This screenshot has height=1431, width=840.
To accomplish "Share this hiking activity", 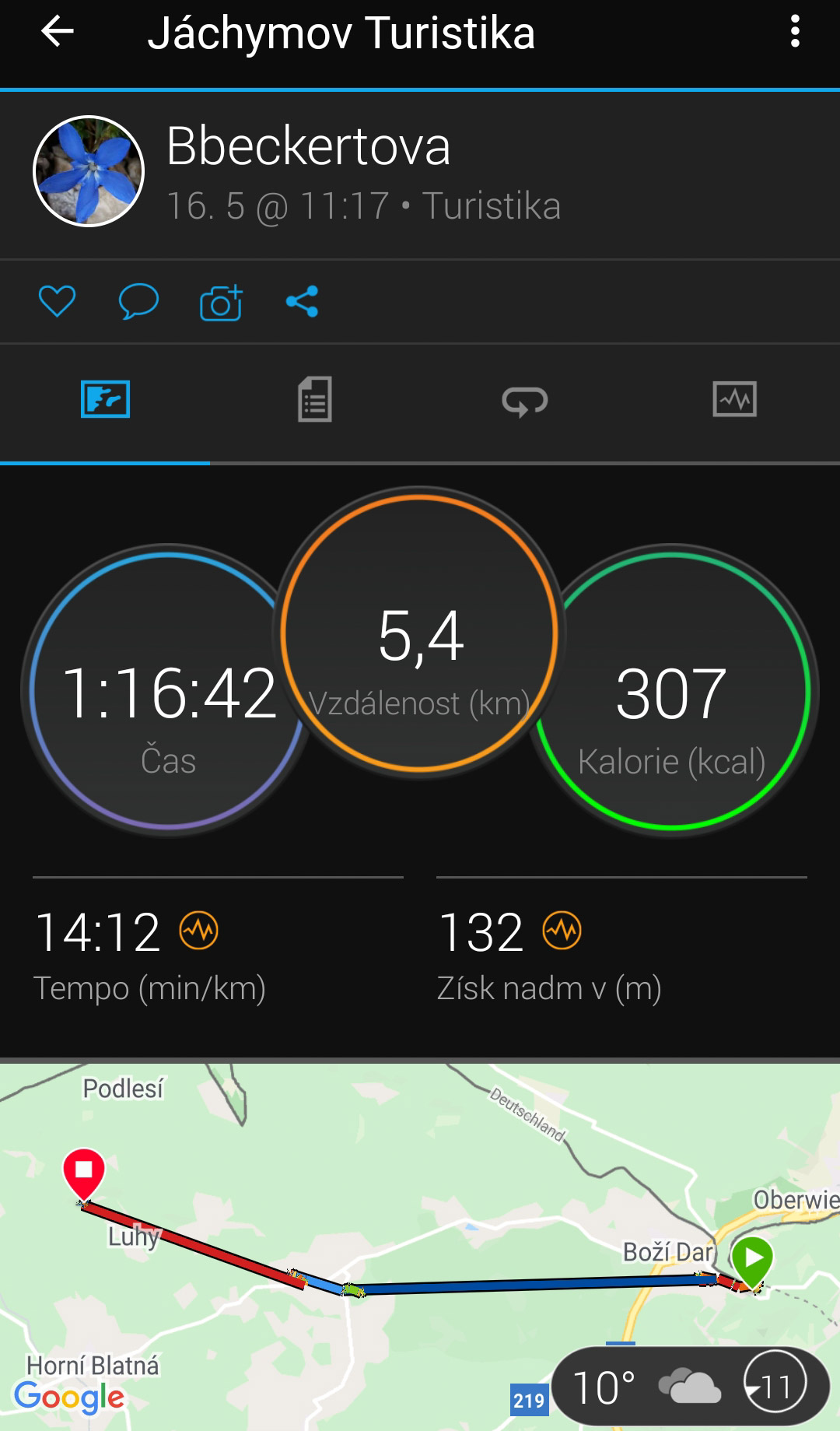I will [302, 302].
